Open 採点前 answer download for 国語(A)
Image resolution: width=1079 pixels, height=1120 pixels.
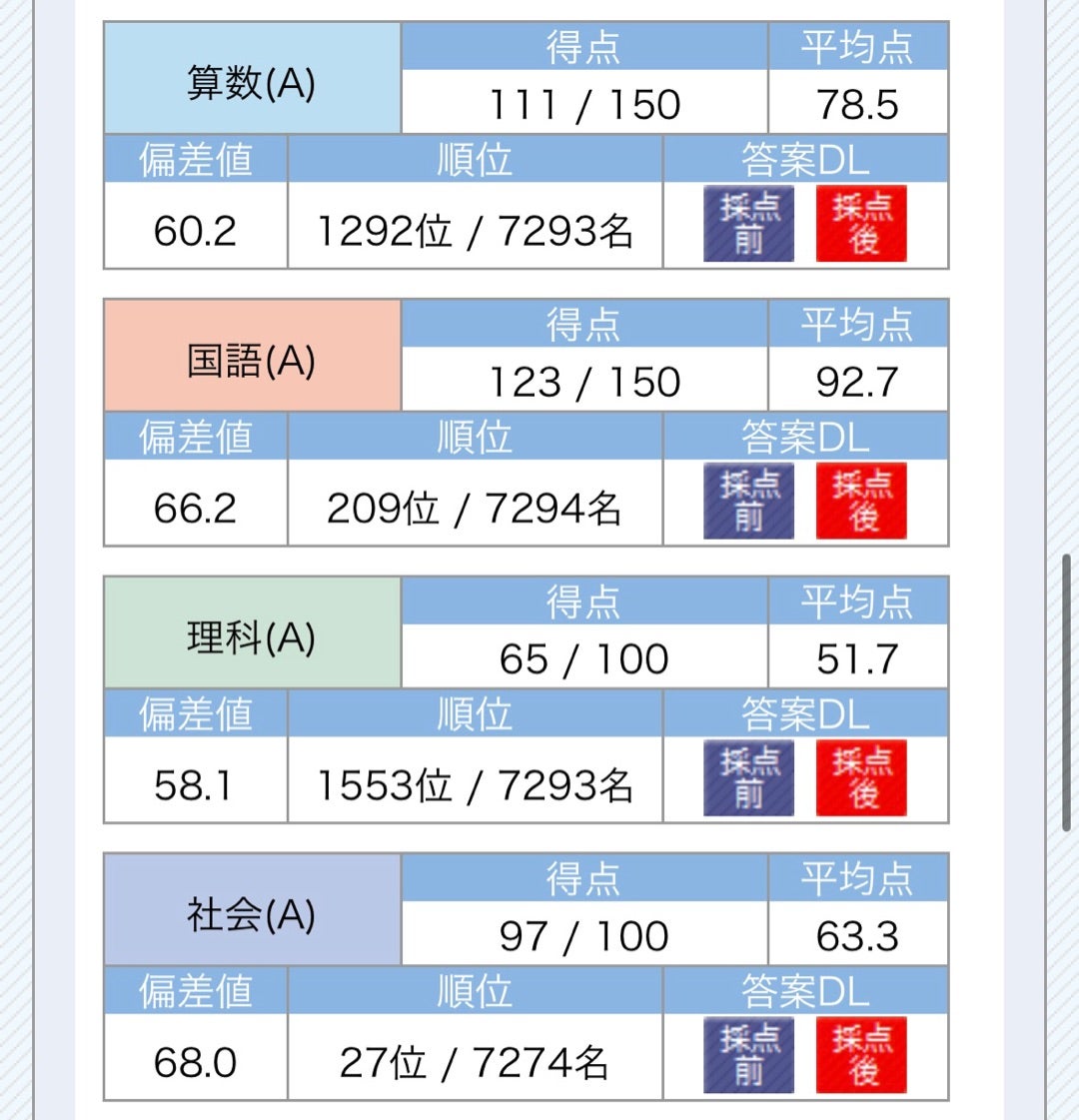[x=747, y=500]
